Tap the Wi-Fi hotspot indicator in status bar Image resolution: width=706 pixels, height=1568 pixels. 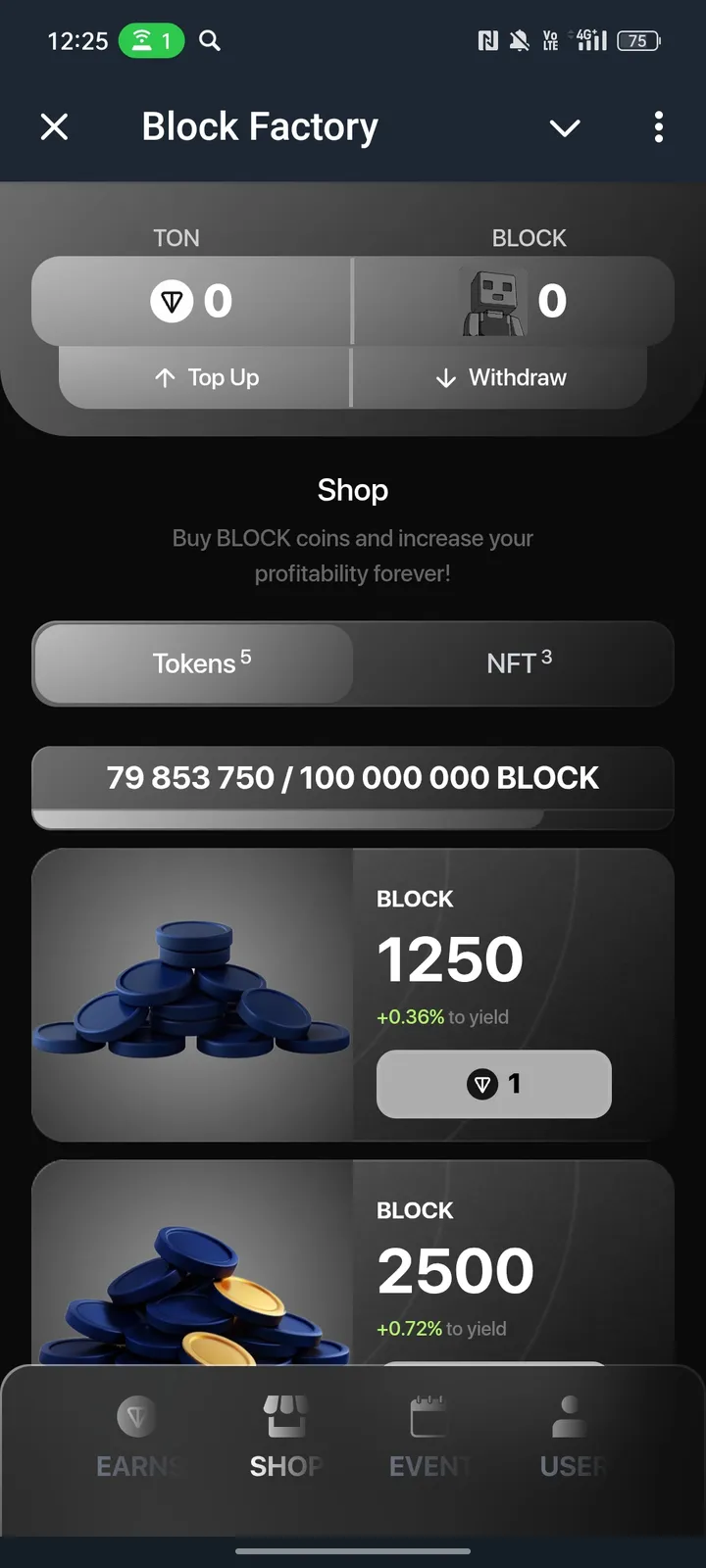point(152,41)
